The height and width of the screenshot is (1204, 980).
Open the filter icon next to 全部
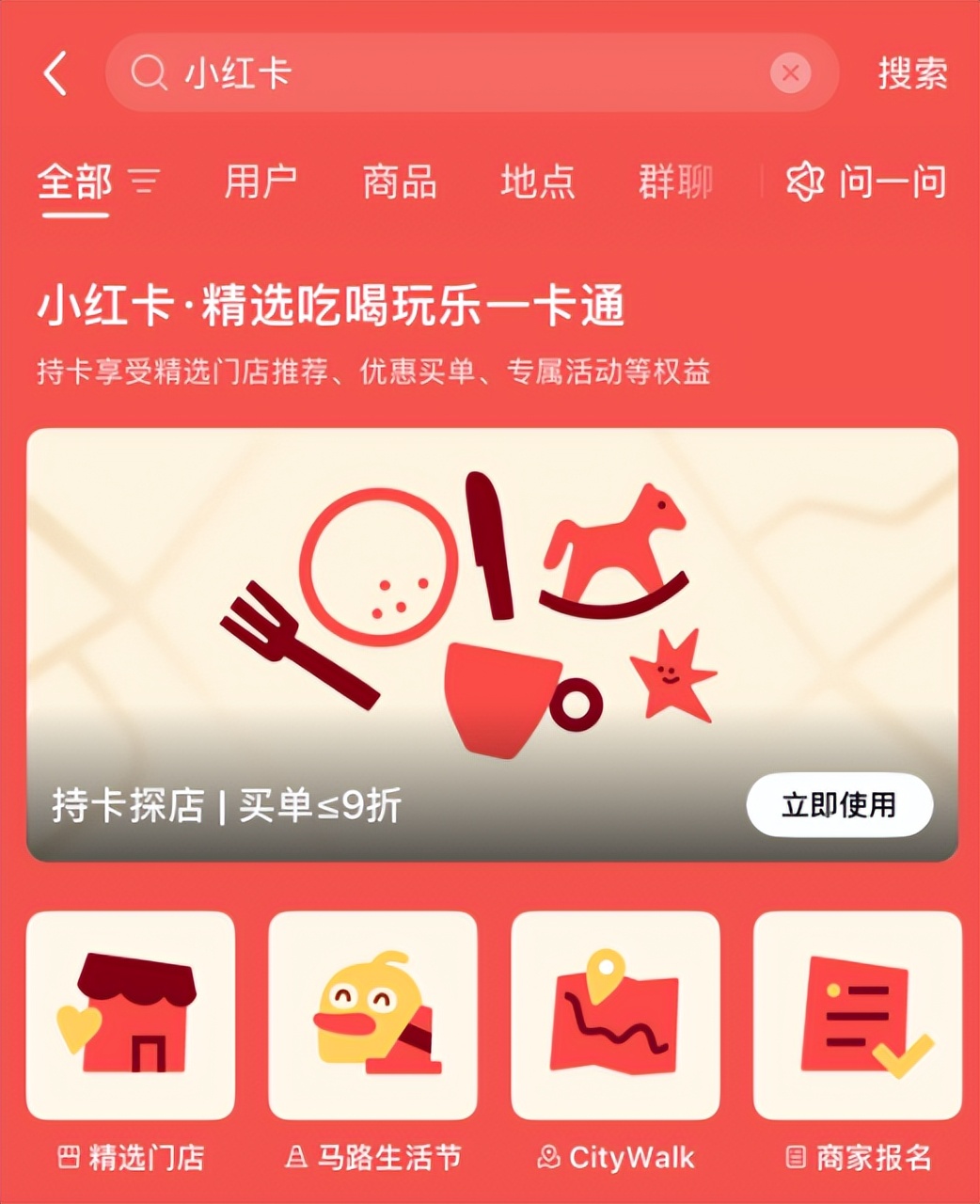pos(144,181)
